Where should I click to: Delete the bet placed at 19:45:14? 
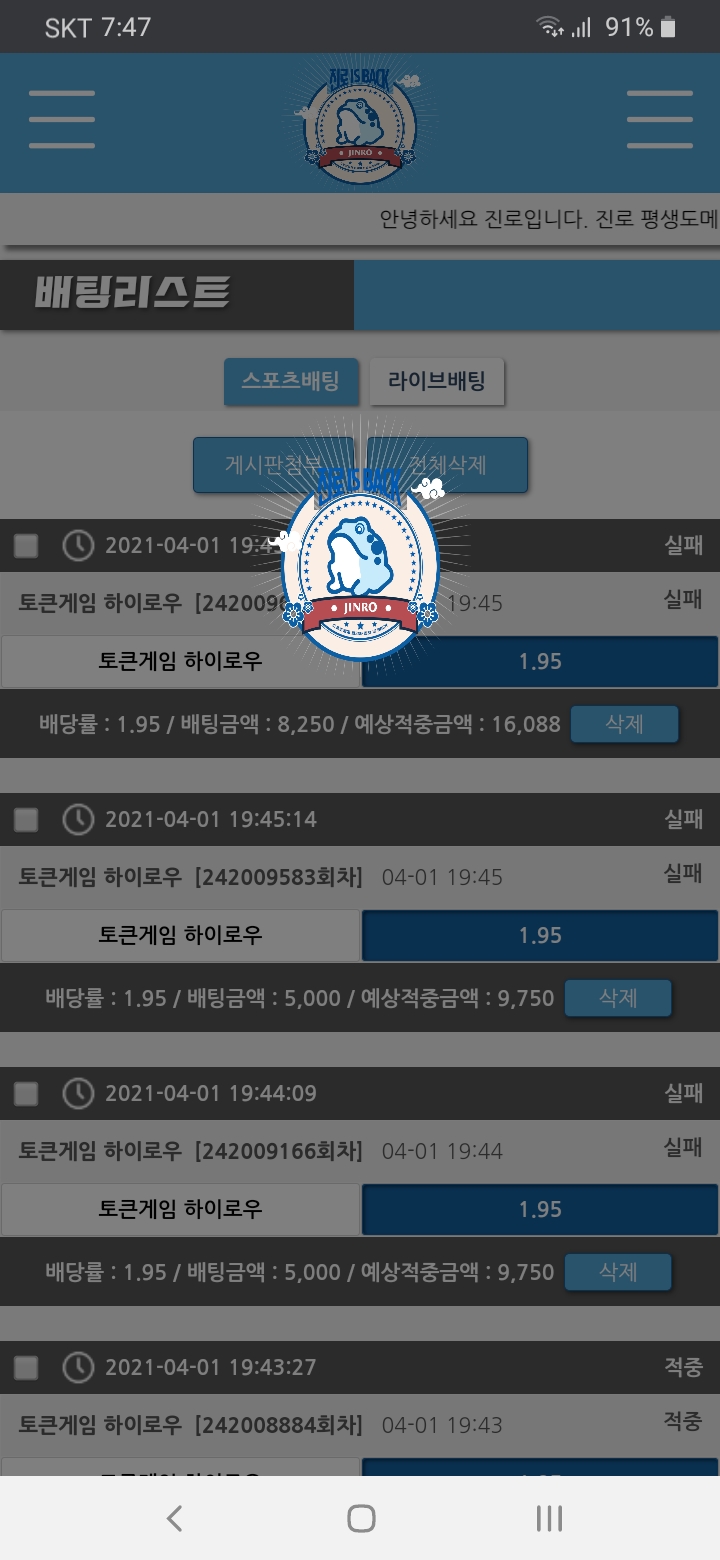tap(618, 998)
